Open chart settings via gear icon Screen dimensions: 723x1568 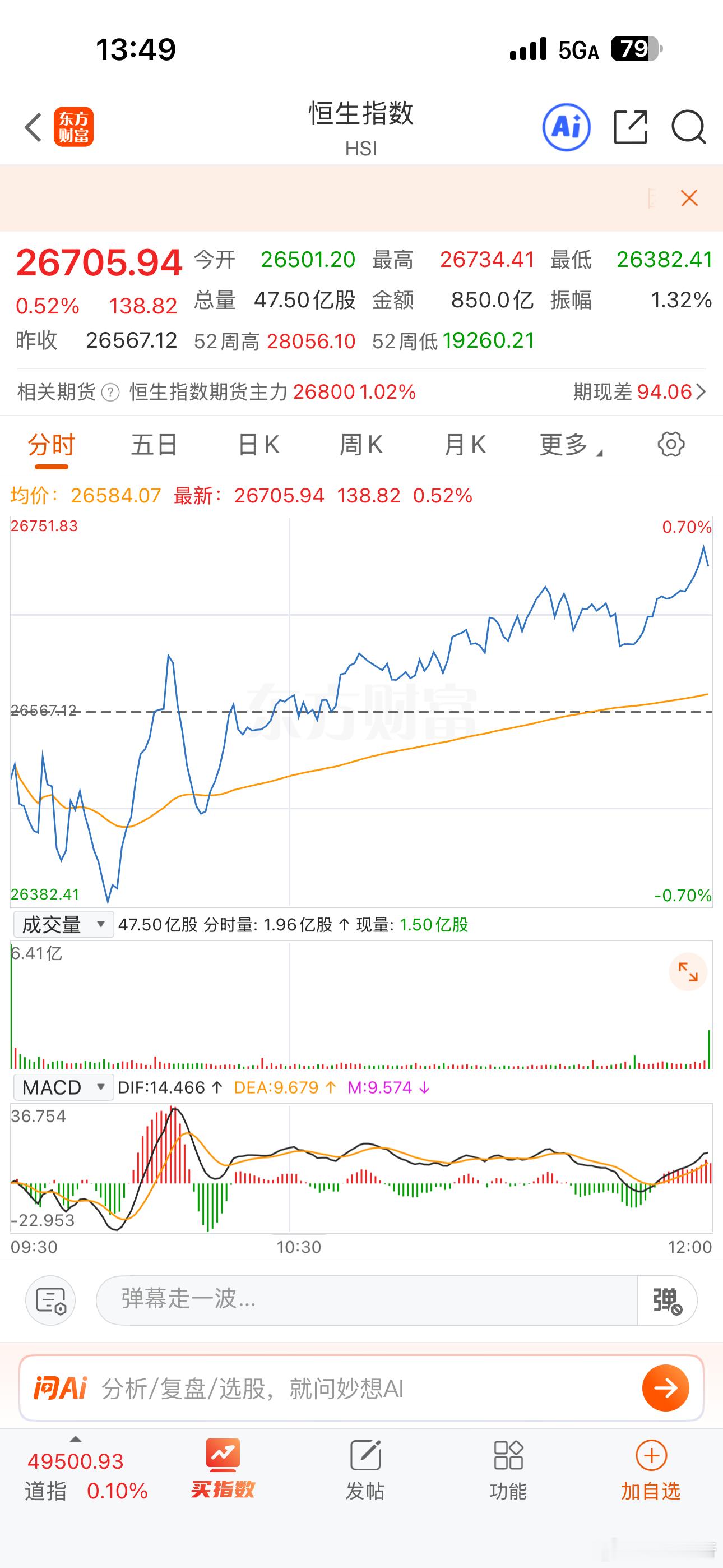pos(671,444)
